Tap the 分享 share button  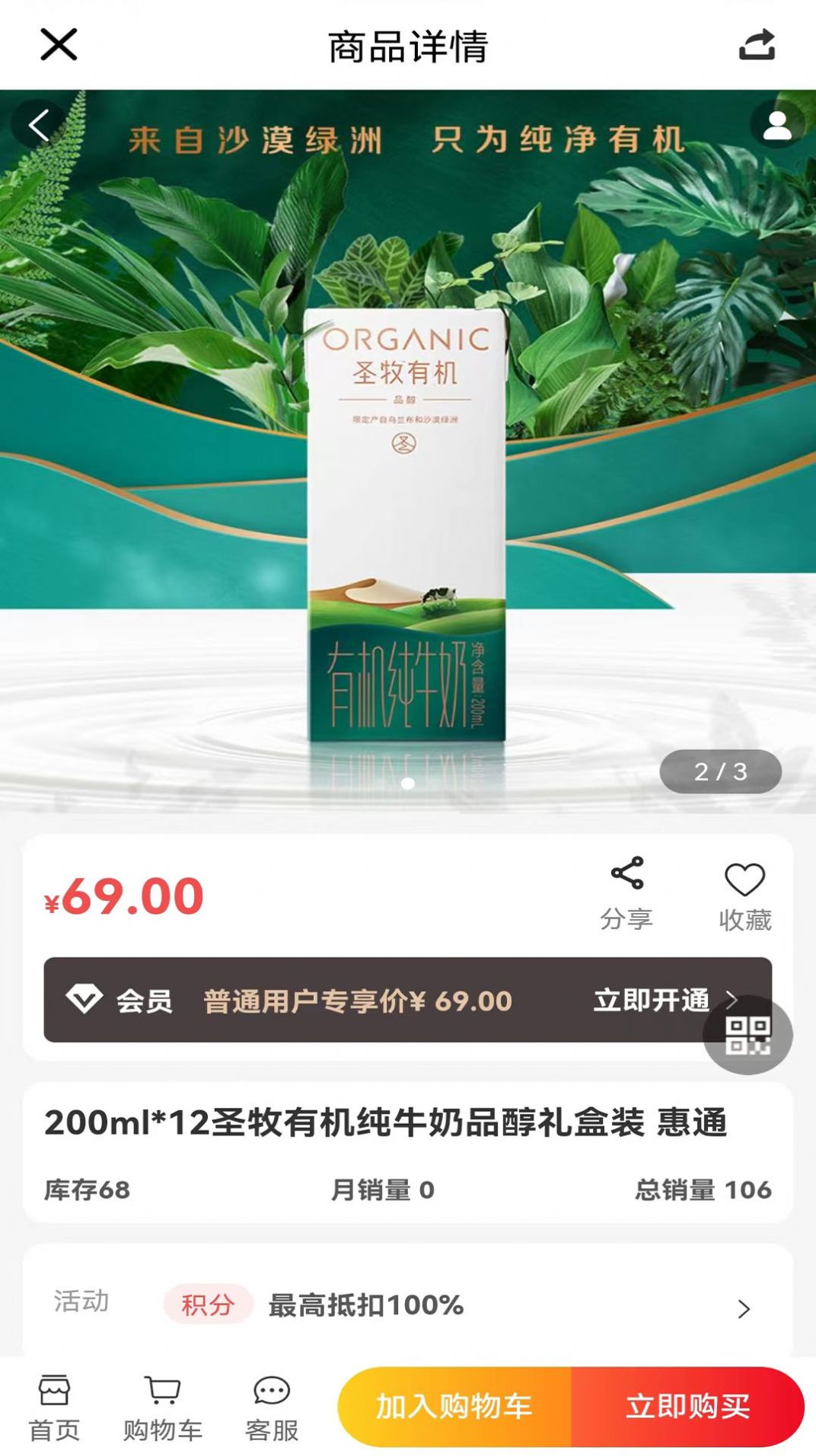[x=626, y=893]
